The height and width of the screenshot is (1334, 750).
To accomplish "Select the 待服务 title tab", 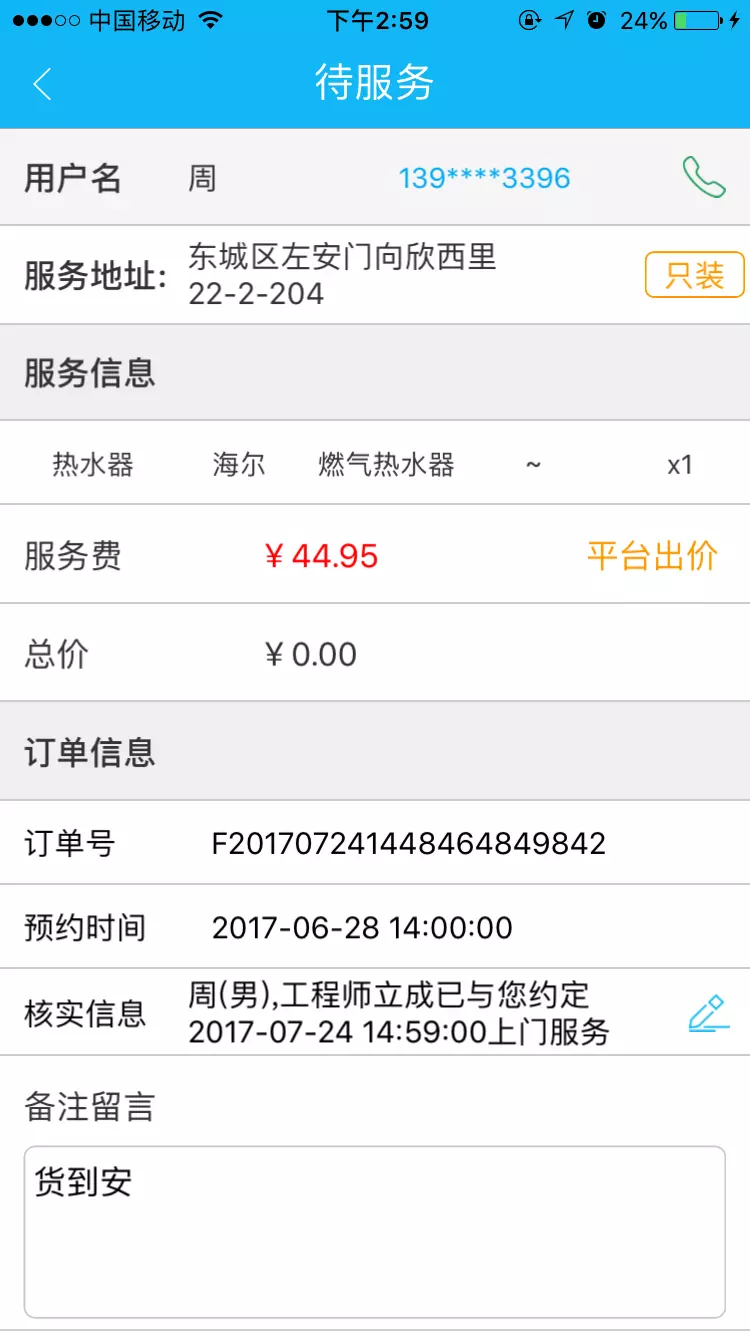I will [375, 86].
